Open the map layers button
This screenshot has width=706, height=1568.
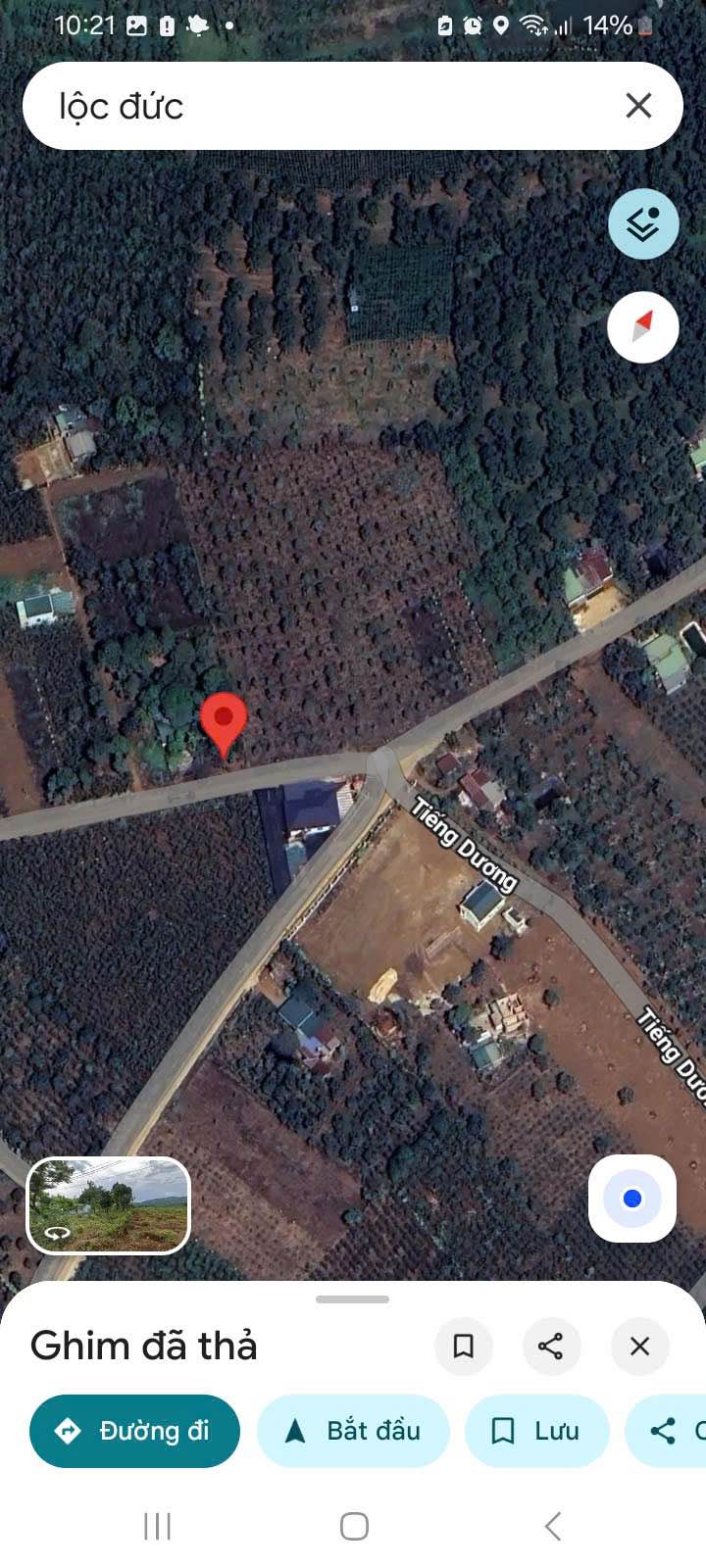pyautogui.click(x=643, y=224)
